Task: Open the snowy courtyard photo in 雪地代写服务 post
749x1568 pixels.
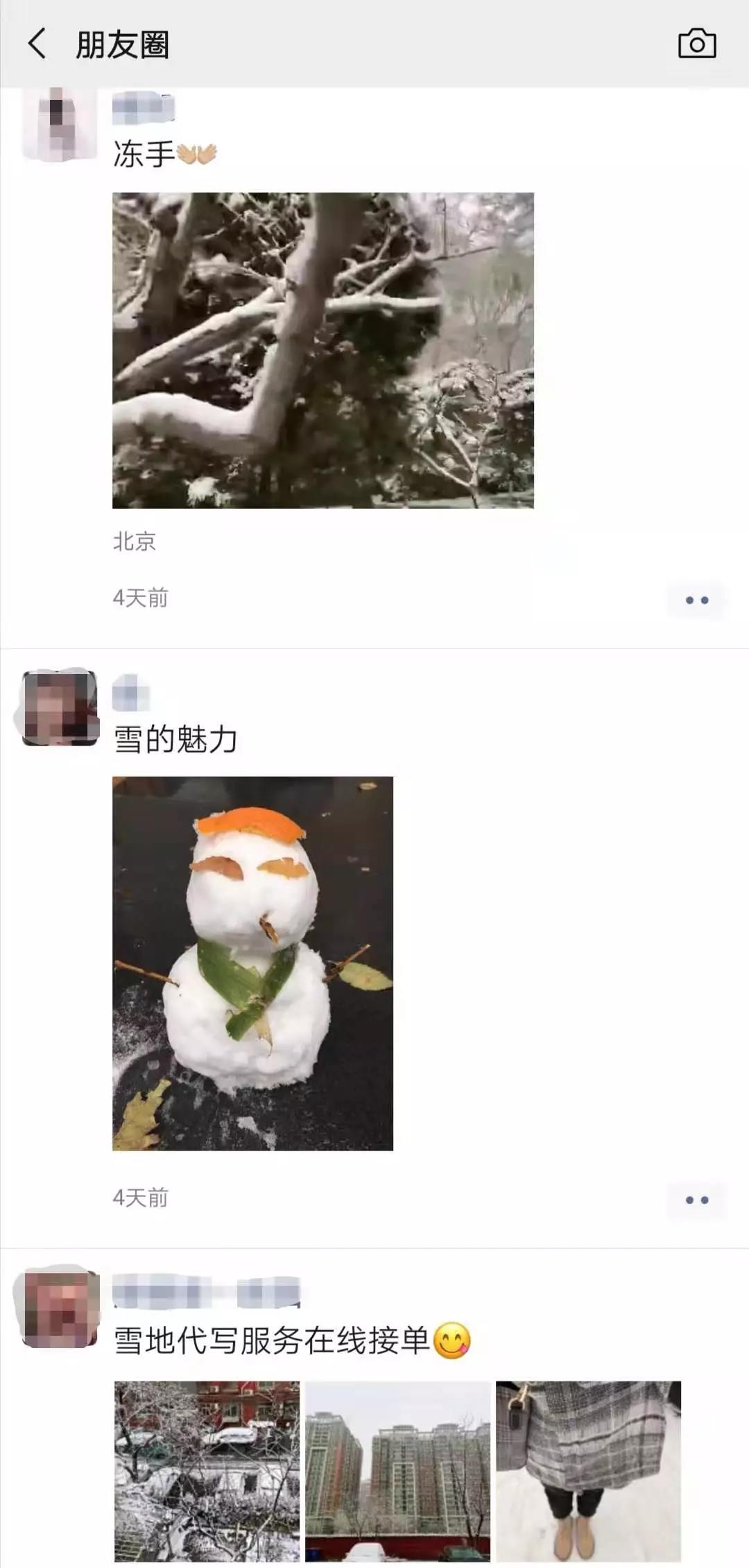Action: (x=207, y=1471)
